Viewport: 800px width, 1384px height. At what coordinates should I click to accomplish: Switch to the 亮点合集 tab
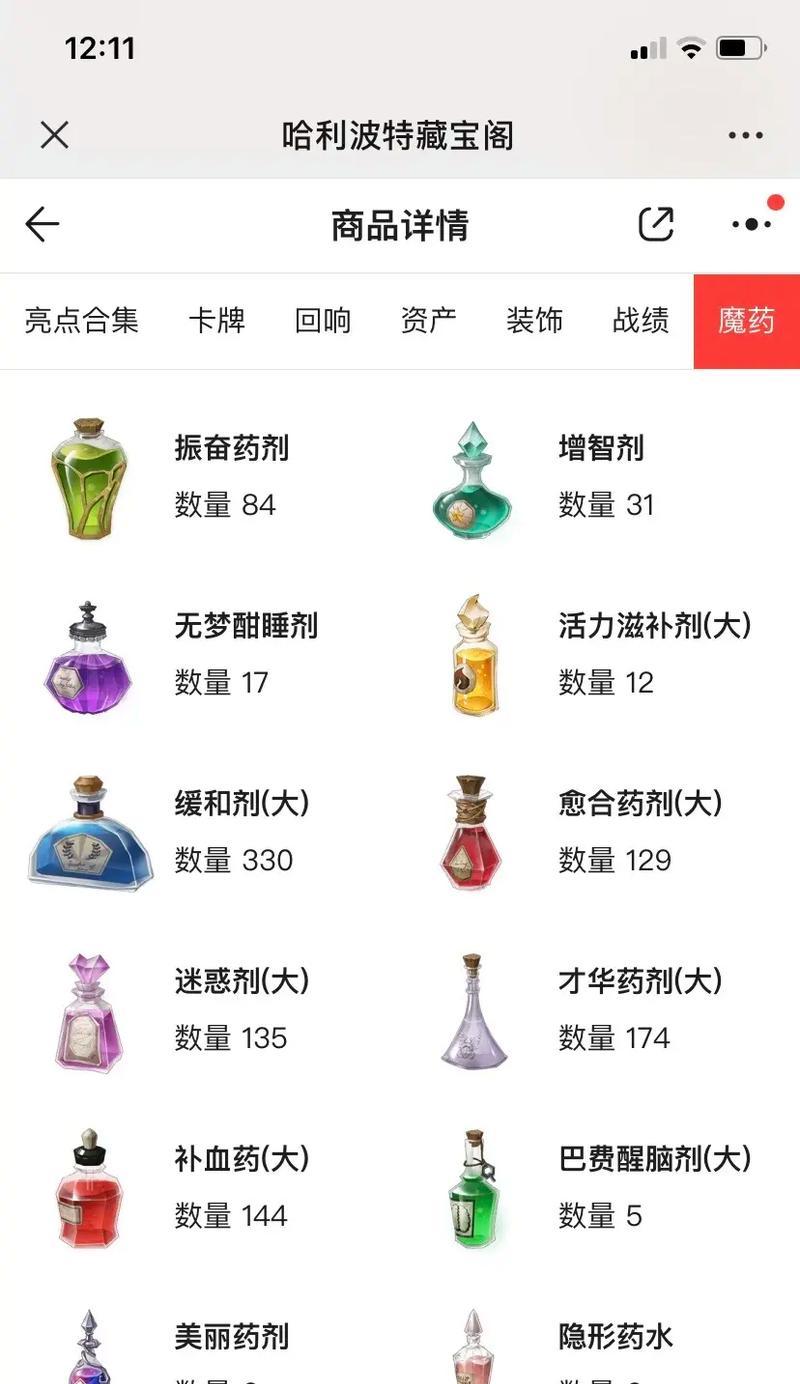(81, 321)
